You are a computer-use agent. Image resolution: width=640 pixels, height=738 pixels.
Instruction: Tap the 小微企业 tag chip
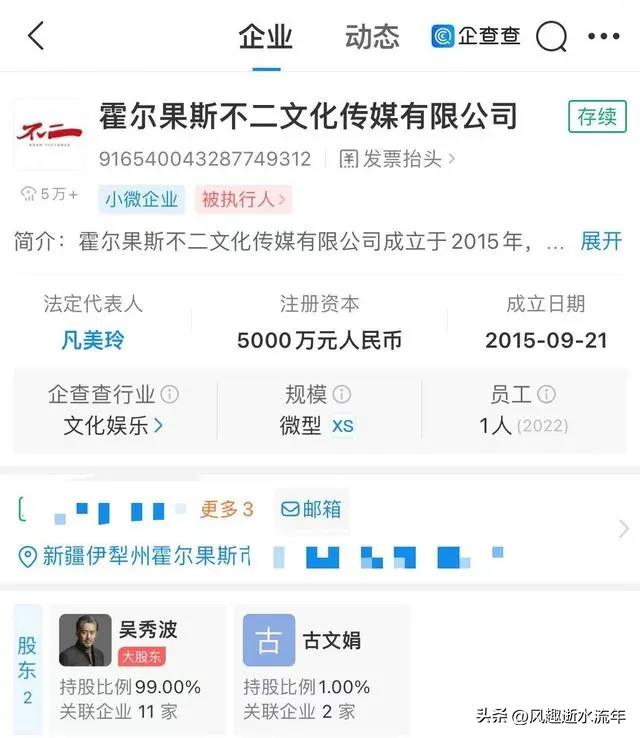(x=141, y=199)
